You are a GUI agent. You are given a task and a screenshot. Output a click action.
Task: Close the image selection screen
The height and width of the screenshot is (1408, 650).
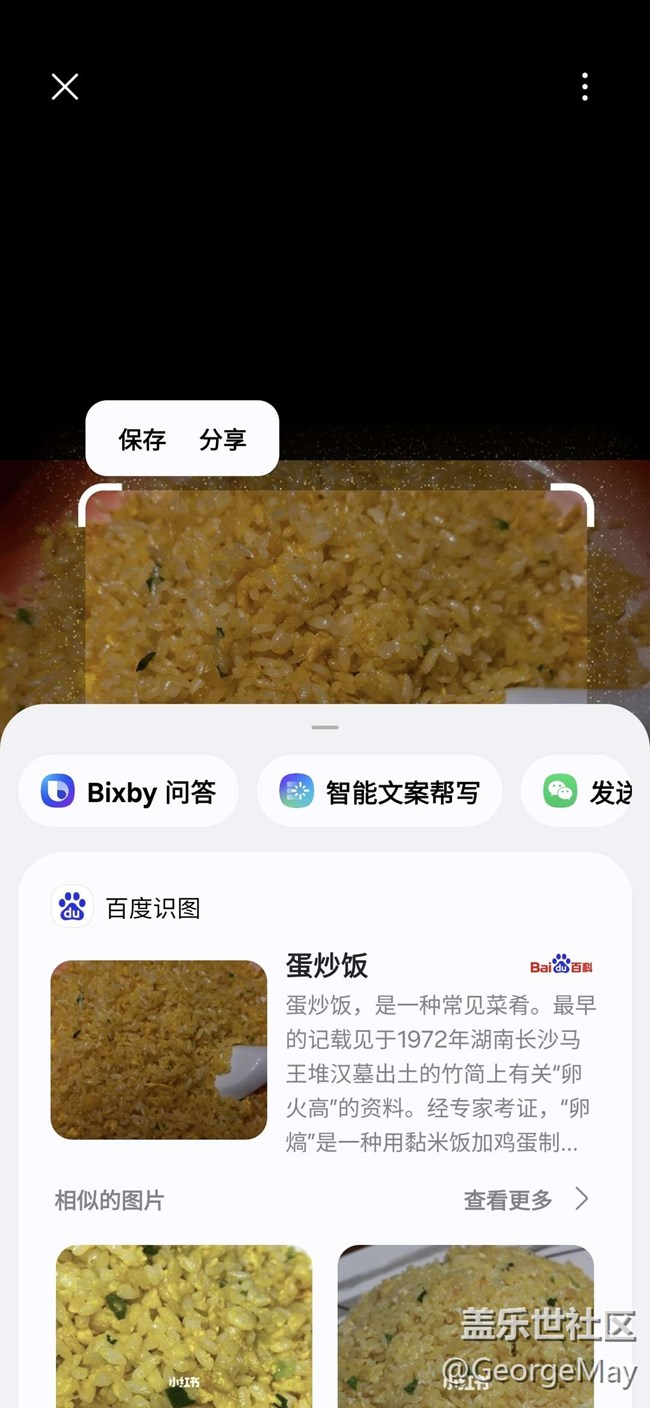pos(65,87)
